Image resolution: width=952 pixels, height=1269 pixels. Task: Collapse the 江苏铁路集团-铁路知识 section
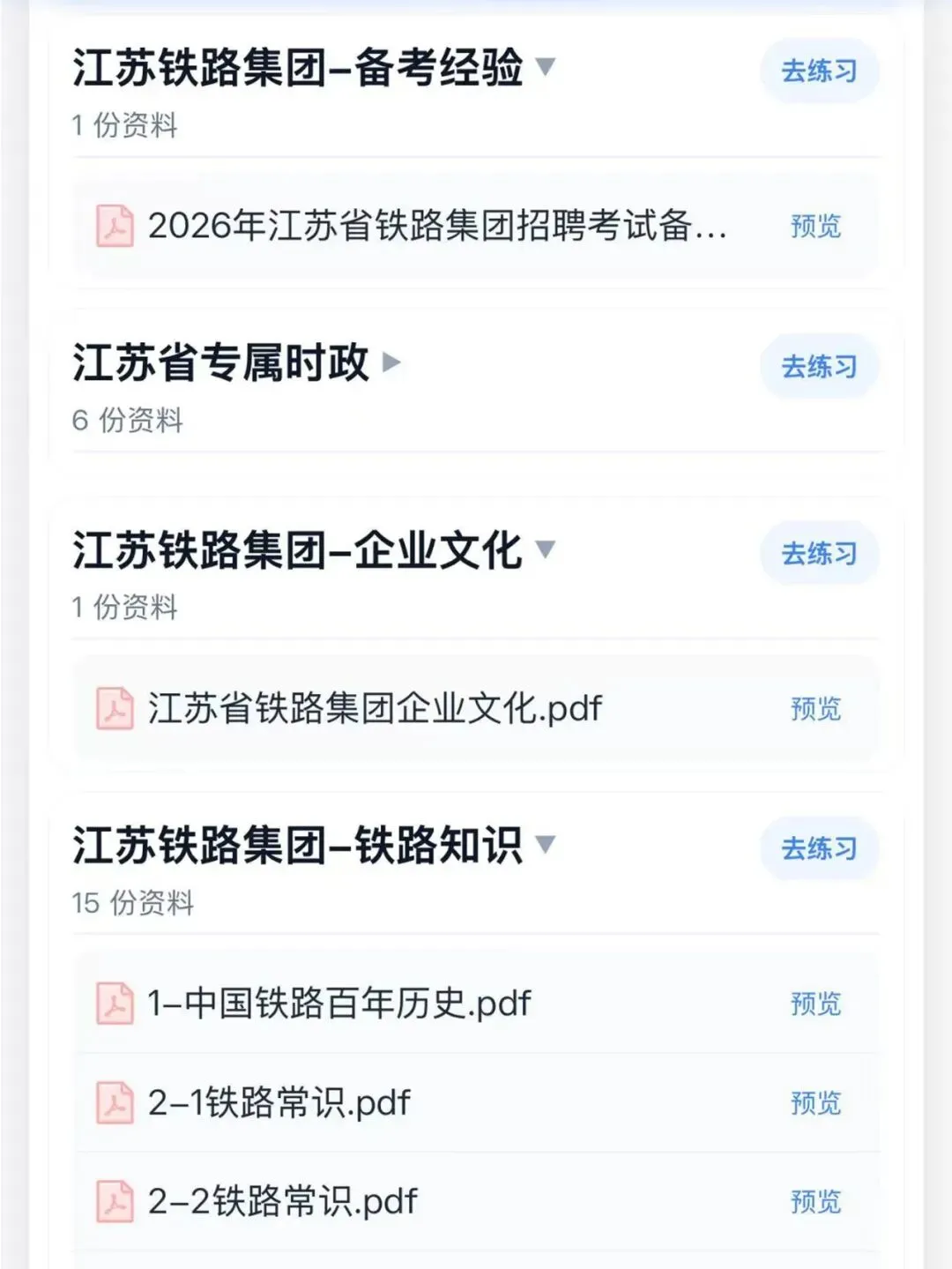coord(546,844)
